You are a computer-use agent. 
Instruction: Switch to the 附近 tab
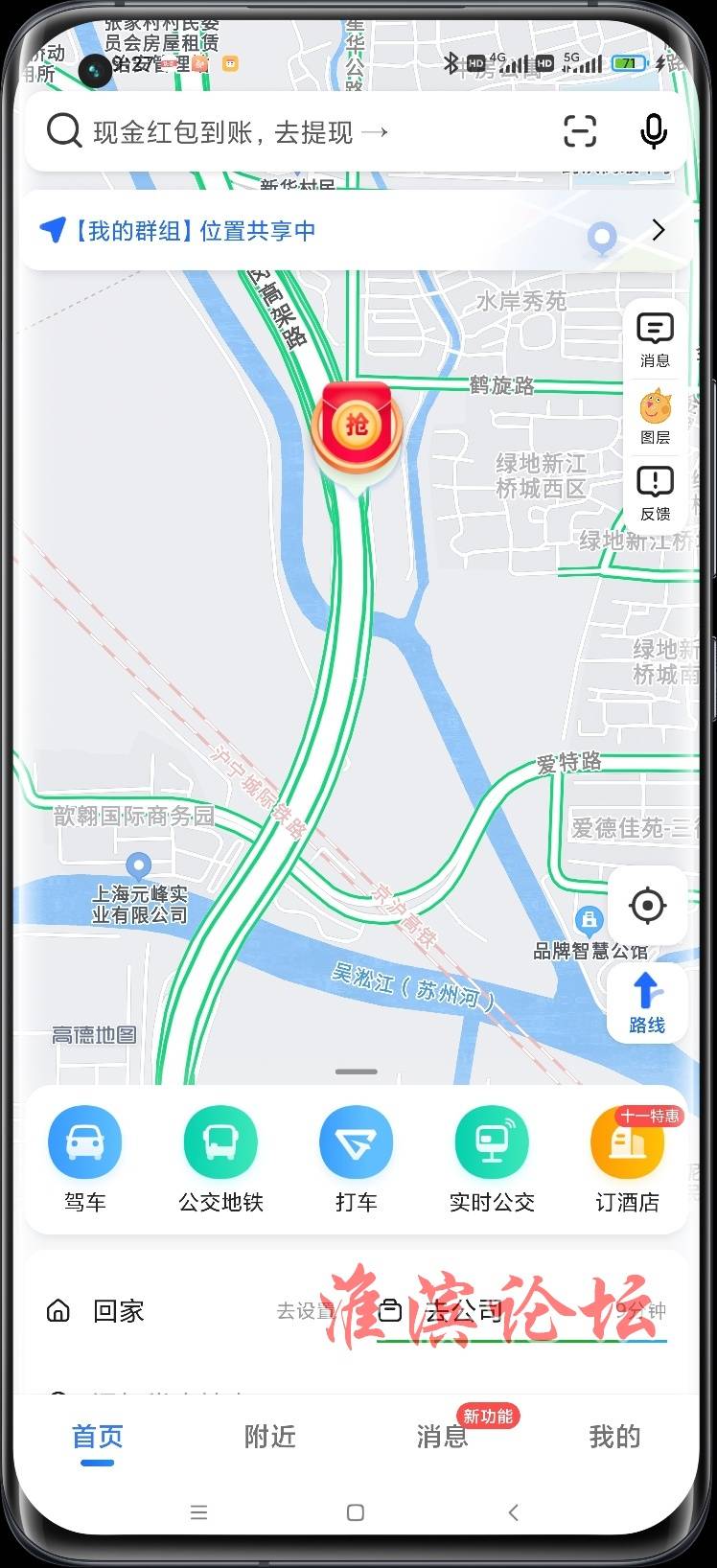point(269,1437)
